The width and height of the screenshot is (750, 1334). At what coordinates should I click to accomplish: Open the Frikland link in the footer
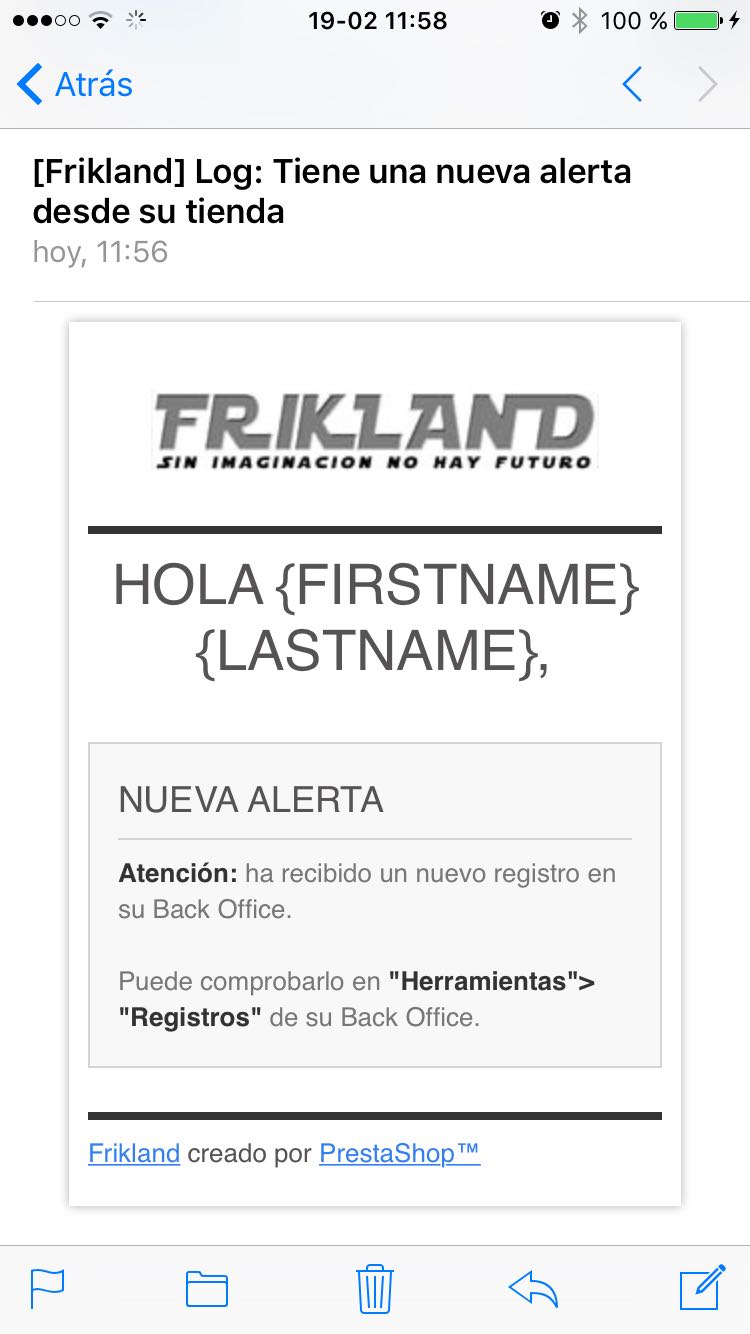click(134, 1153)
